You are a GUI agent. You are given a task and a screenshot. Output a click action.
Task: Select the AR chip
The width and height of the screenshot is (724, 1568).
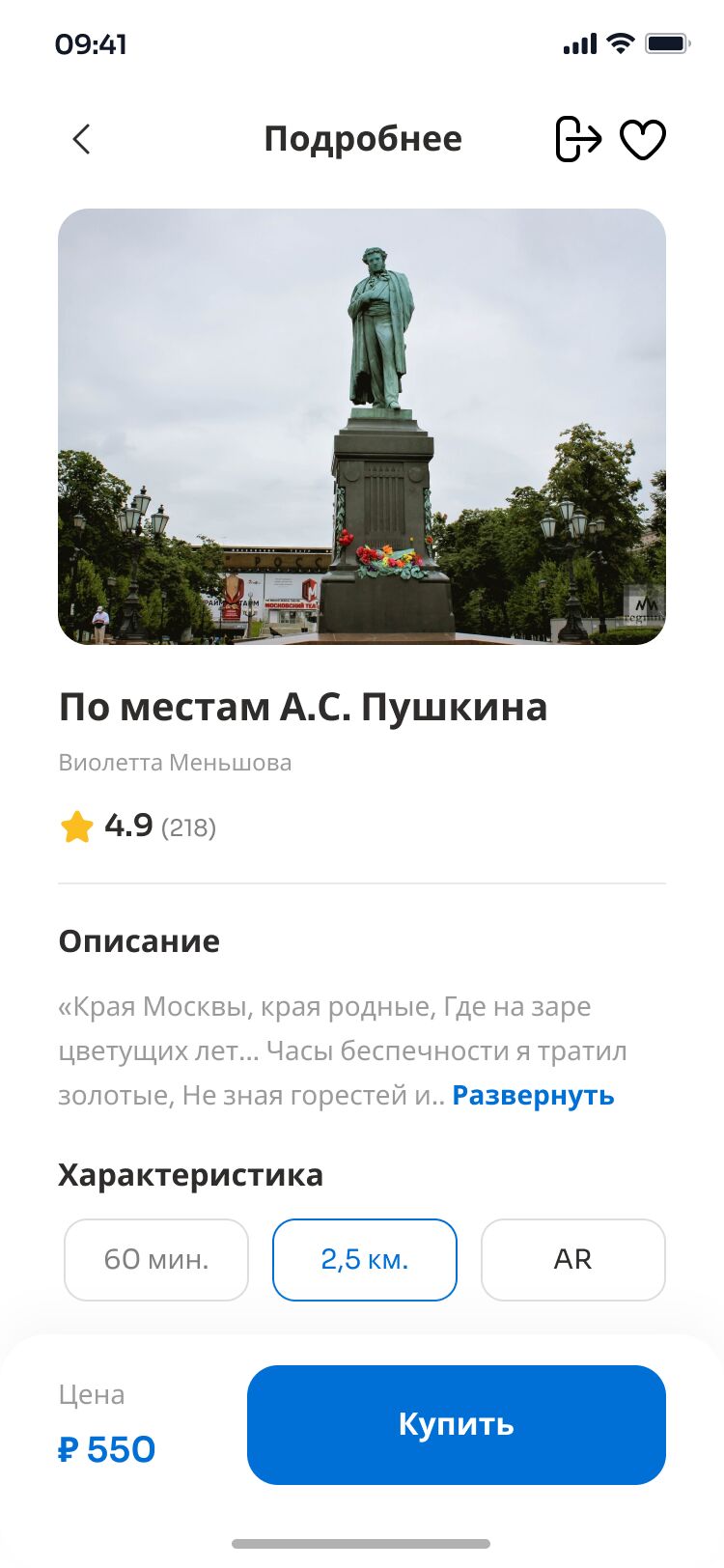tap(572, 1259)
